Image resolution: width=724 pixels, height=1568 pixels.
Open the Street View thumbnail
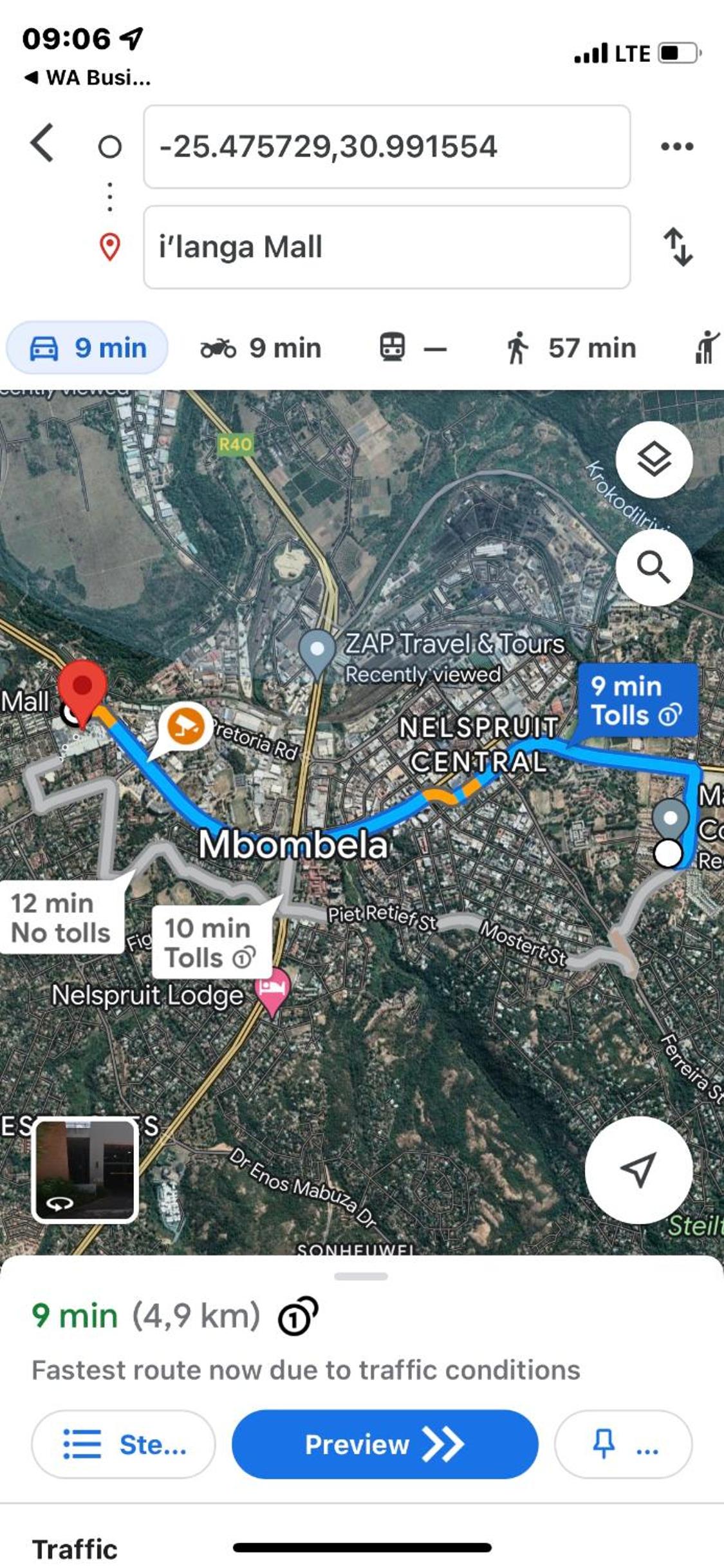(85, 1169)
